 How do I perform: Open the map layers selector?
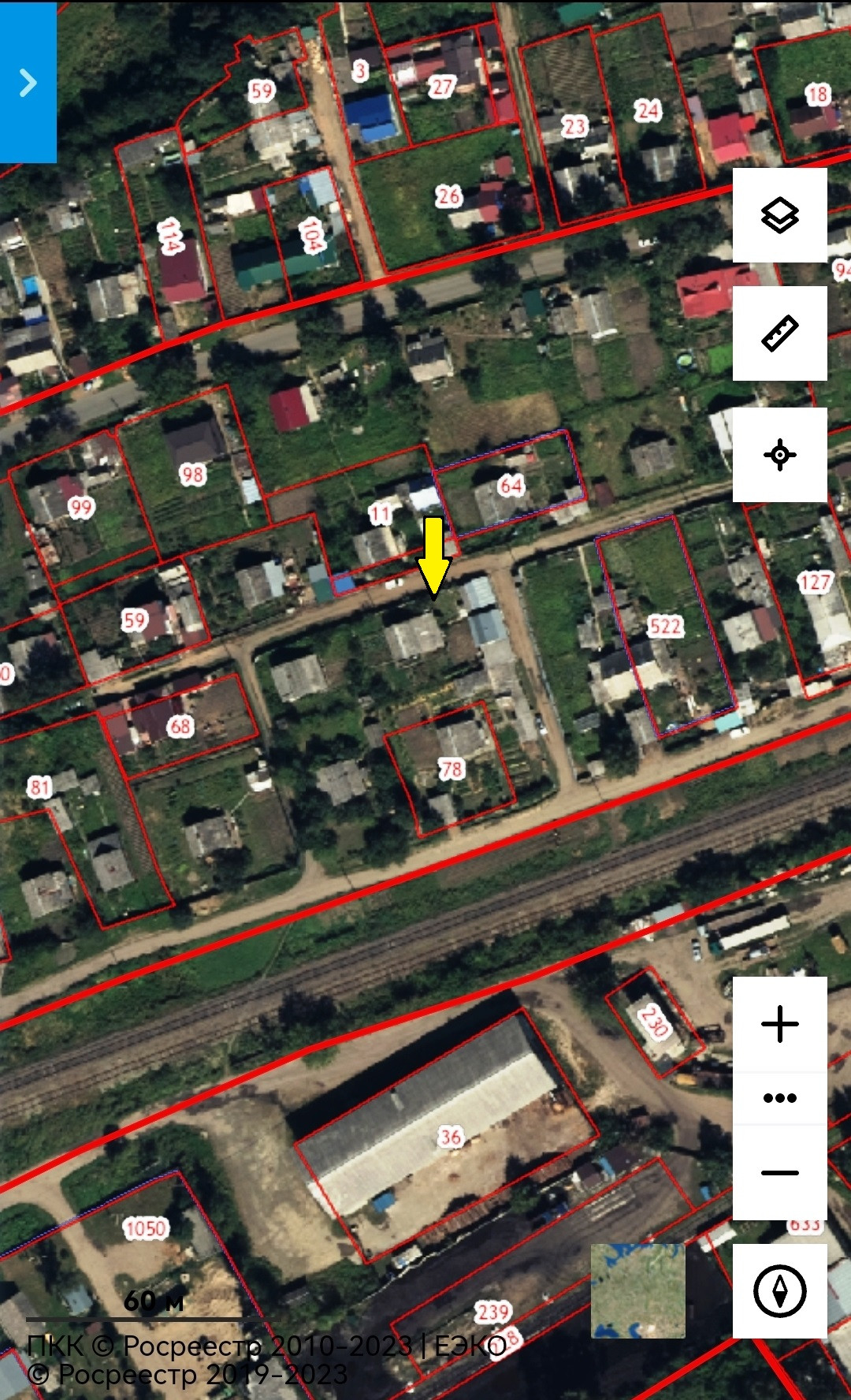click(779, 215)
